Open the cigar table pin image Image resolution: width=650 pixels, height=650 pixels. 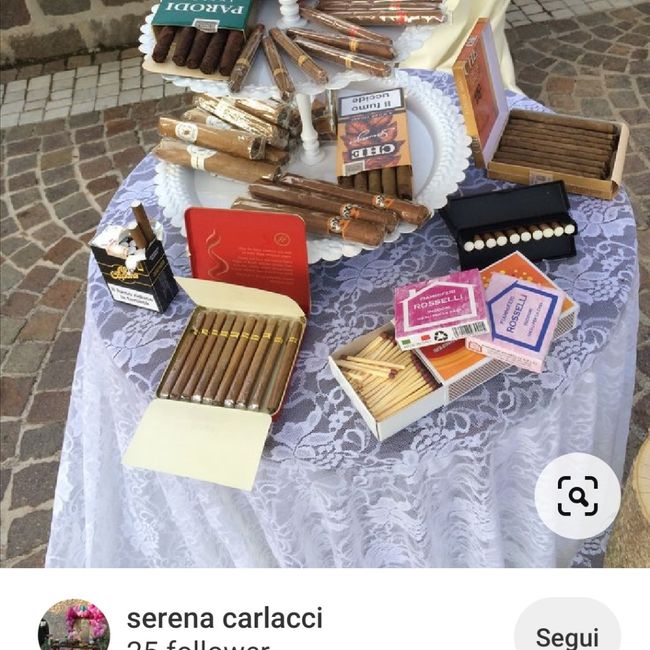[x=325, y=280]
